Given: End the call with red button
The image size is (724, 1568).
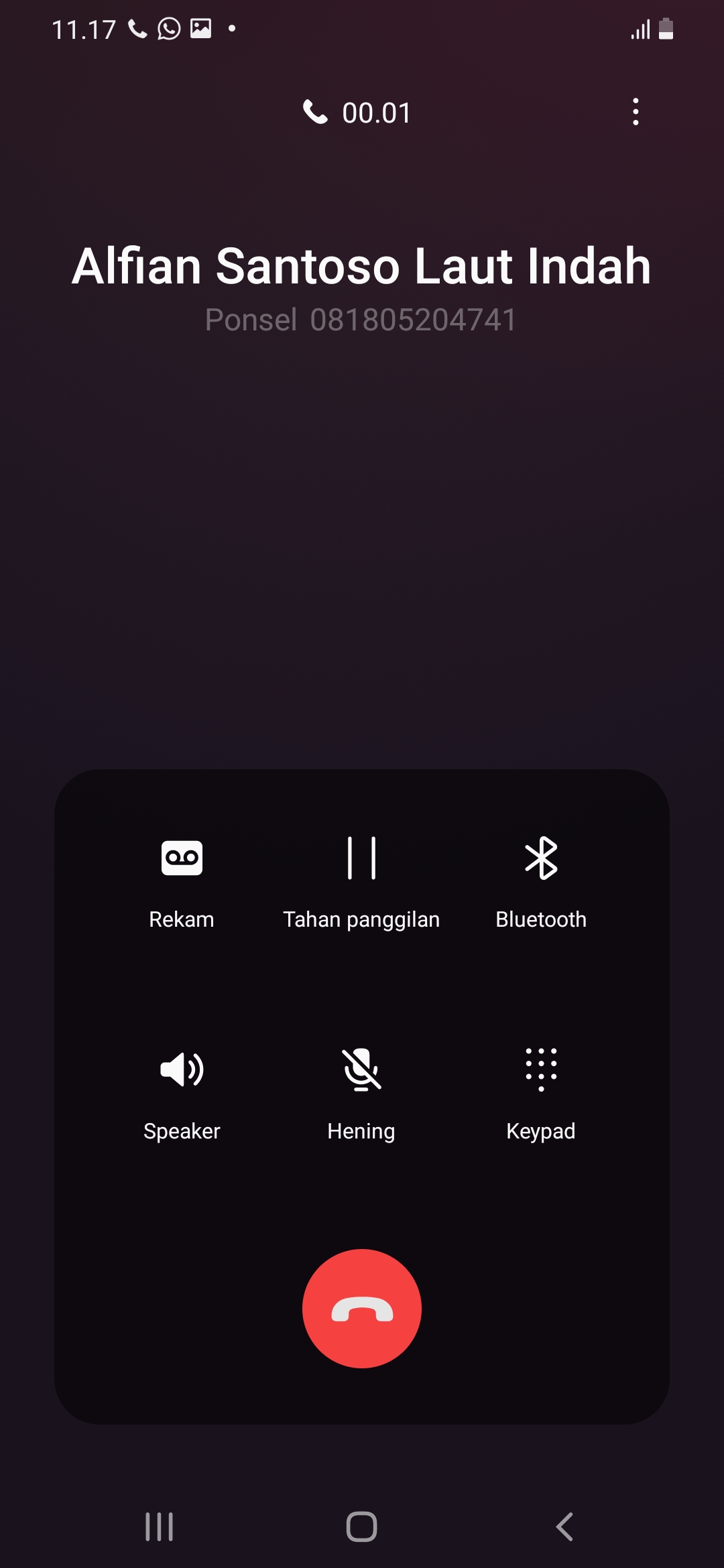Looking at the screenshot, I should [x=362, y=1308].
